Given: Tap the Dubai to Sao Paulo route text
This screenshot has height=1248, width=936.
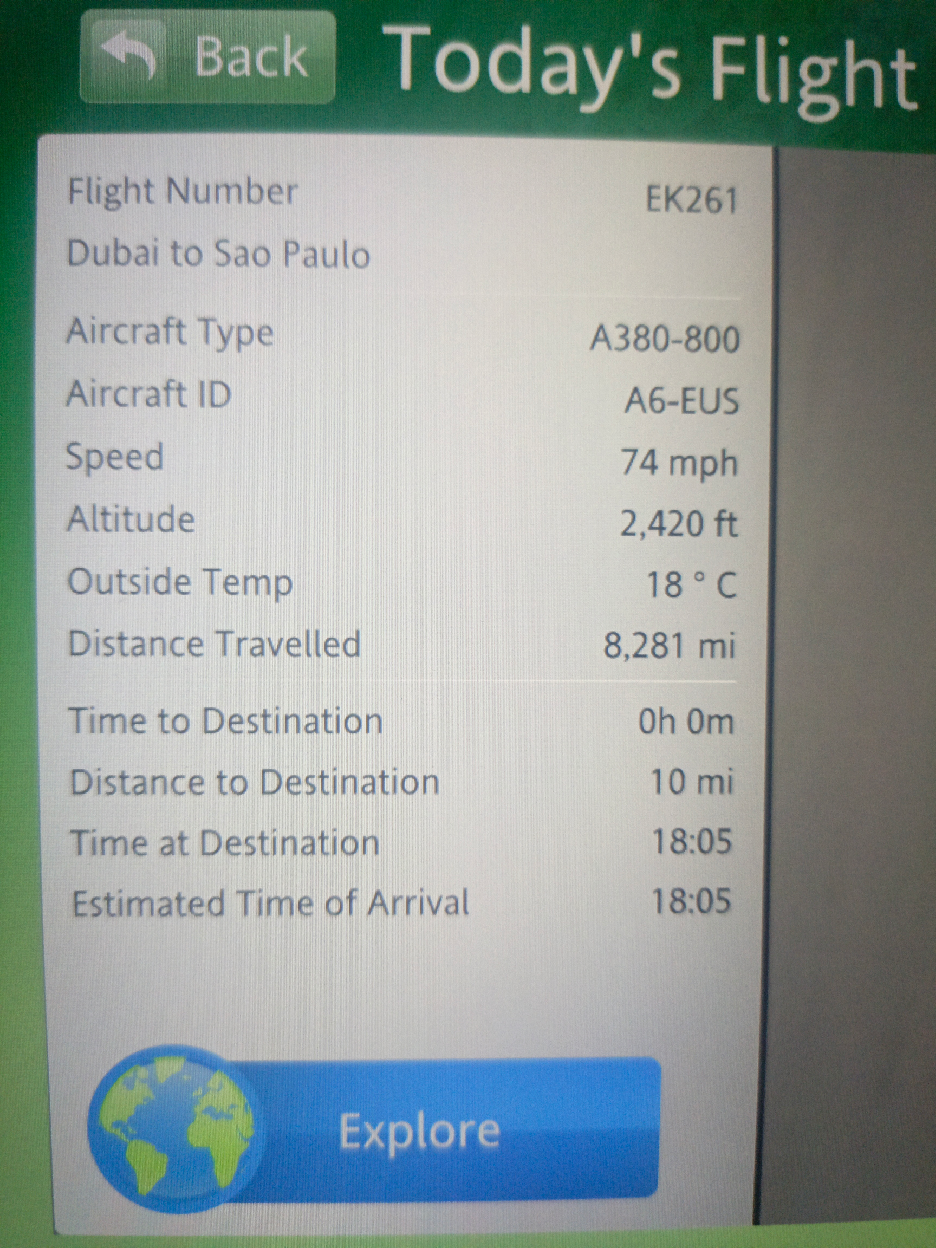Looking at the screenshot, I should pyautogui.click(x=219, y=255).
